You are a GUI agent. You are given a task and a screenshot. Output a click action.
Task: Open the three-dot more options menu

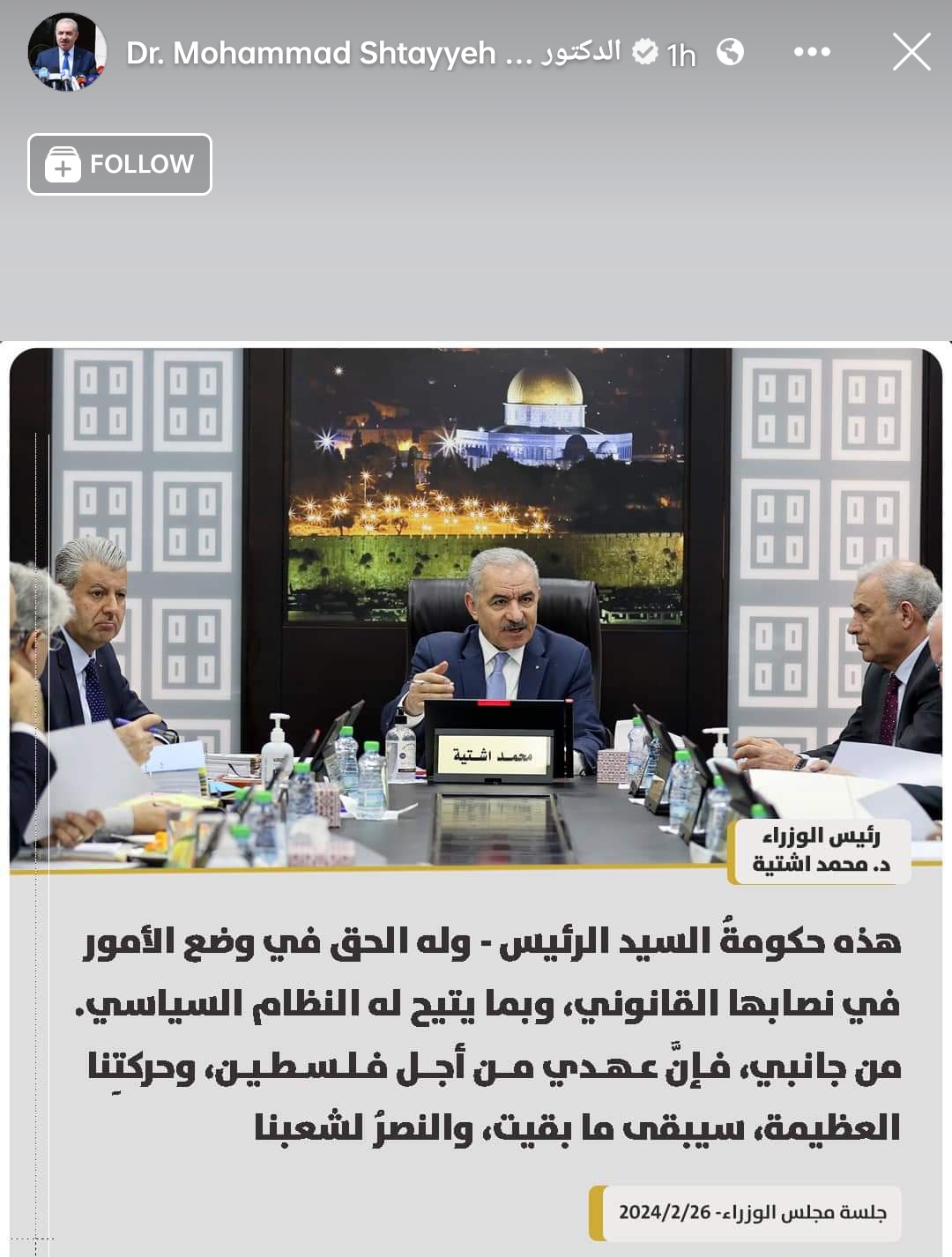pos(811,52)
